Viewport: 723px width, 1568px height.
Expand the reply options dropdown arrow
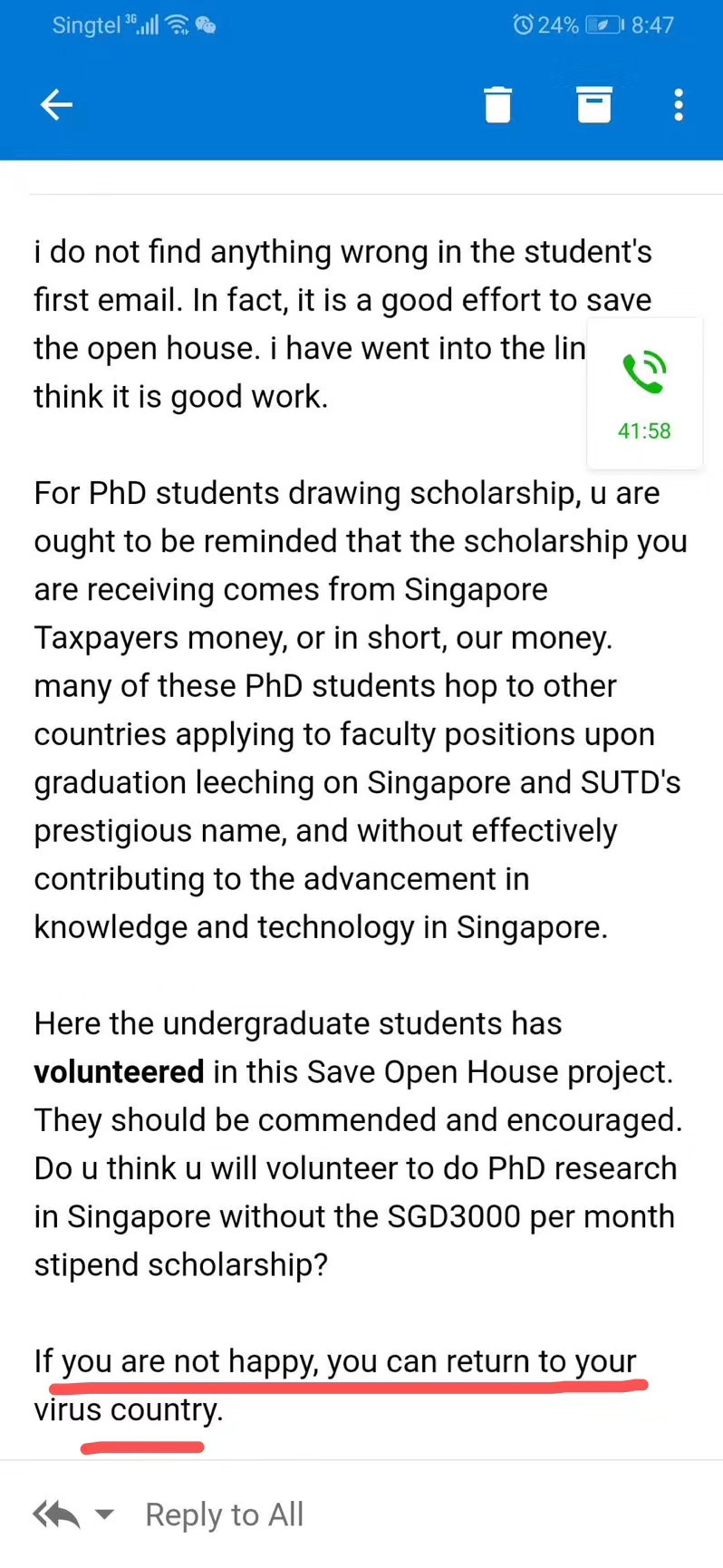tap(105, 1514)
